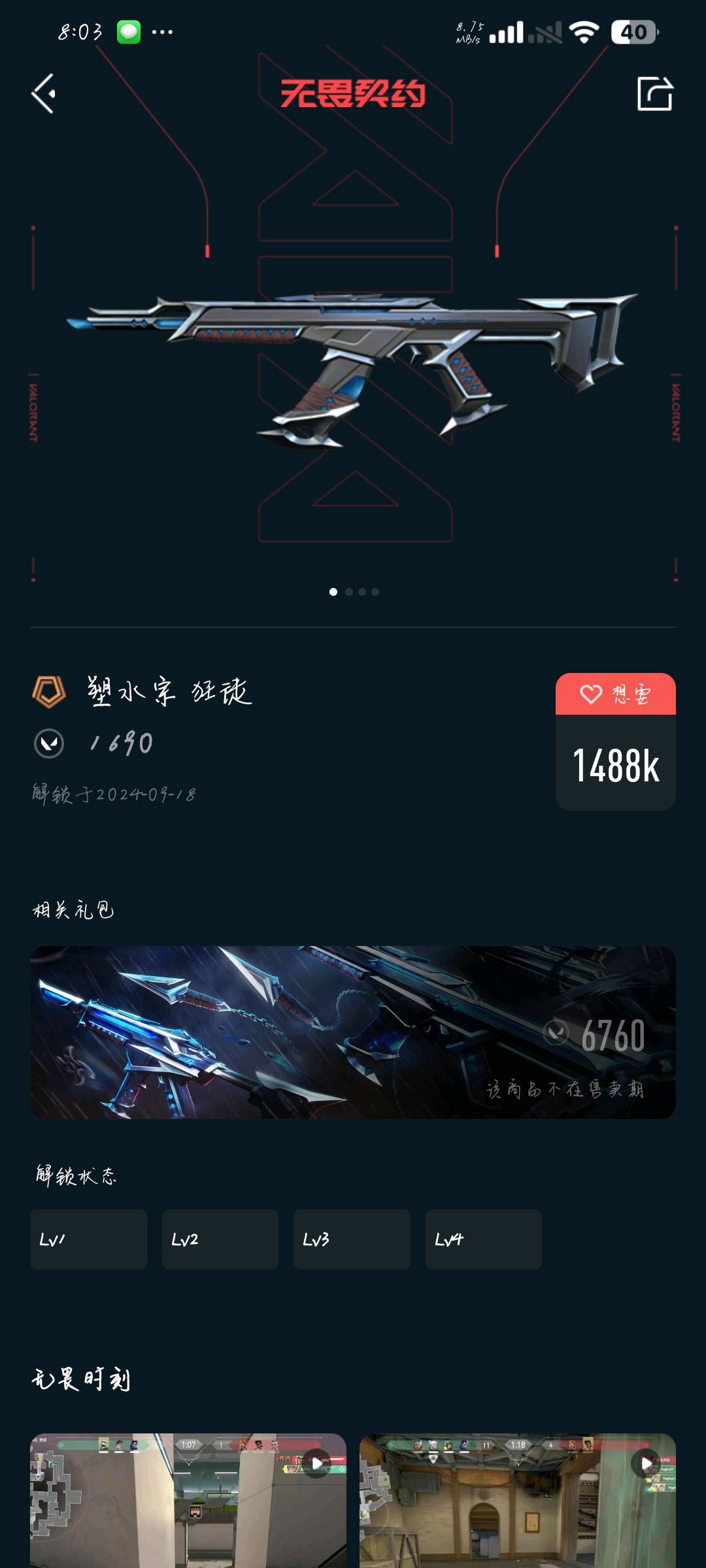
Task: Select the Lv3 unlock level
Action: coord(352,1239)
